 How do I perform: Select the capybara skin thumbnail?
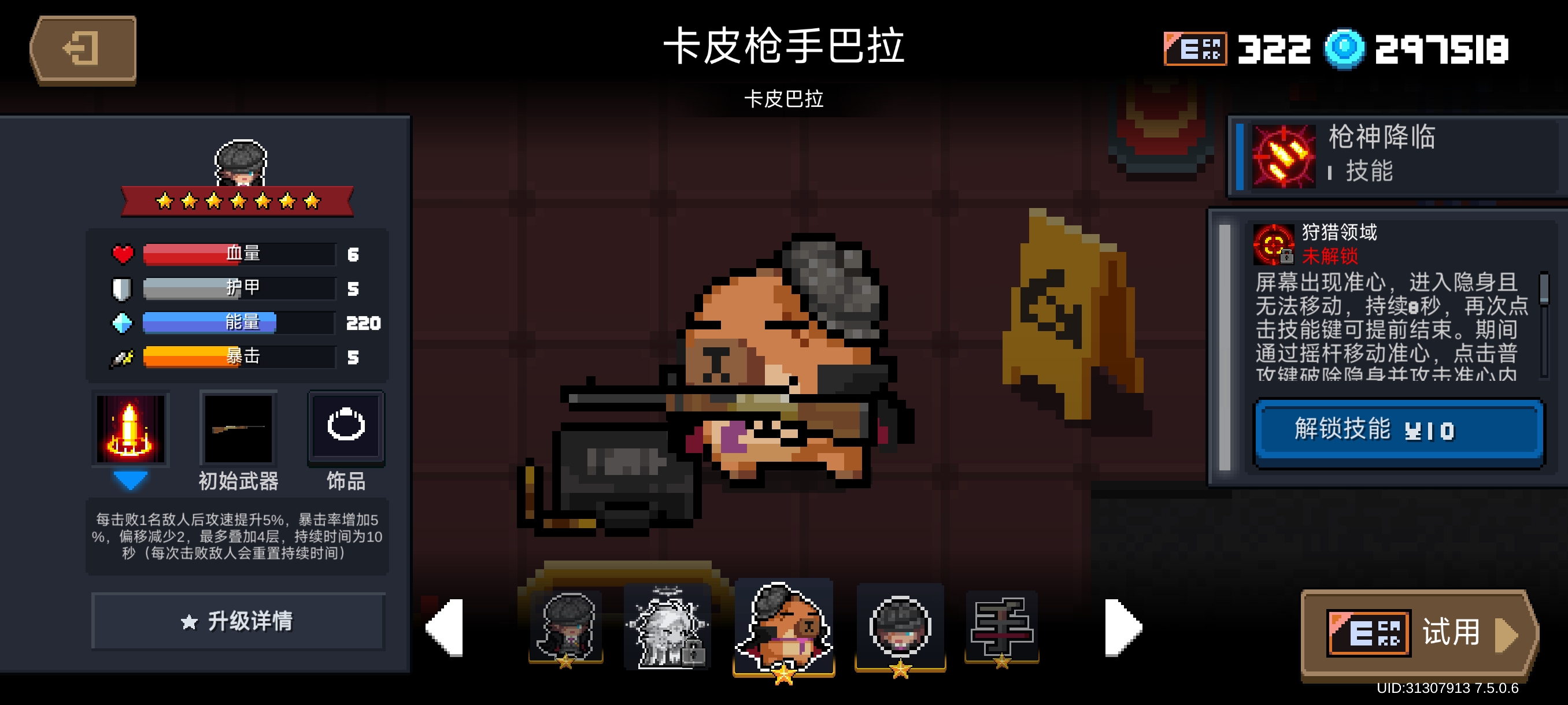tap(783, 627)
